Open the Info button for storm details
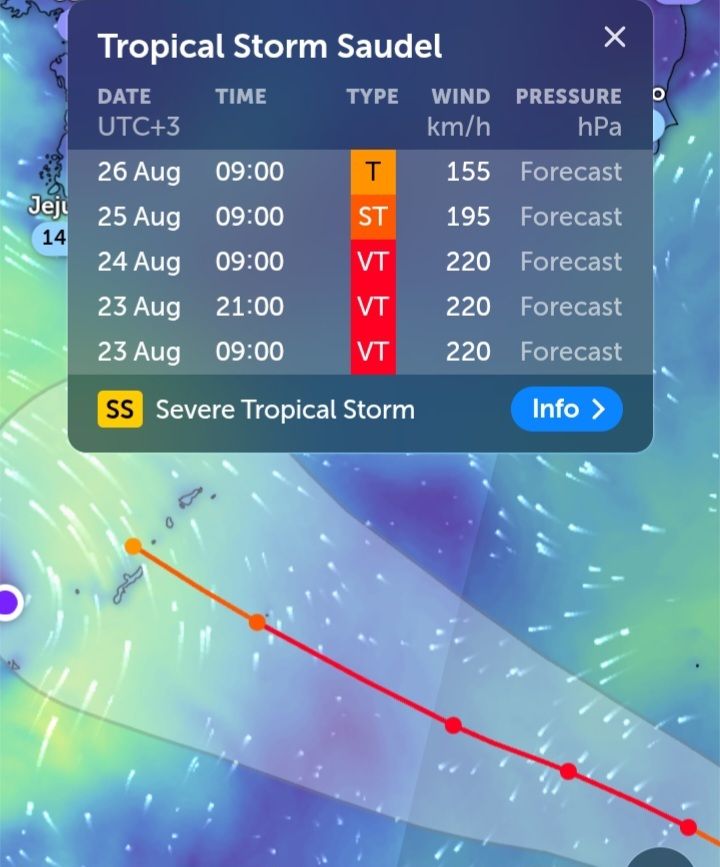 tap(567, 409)
